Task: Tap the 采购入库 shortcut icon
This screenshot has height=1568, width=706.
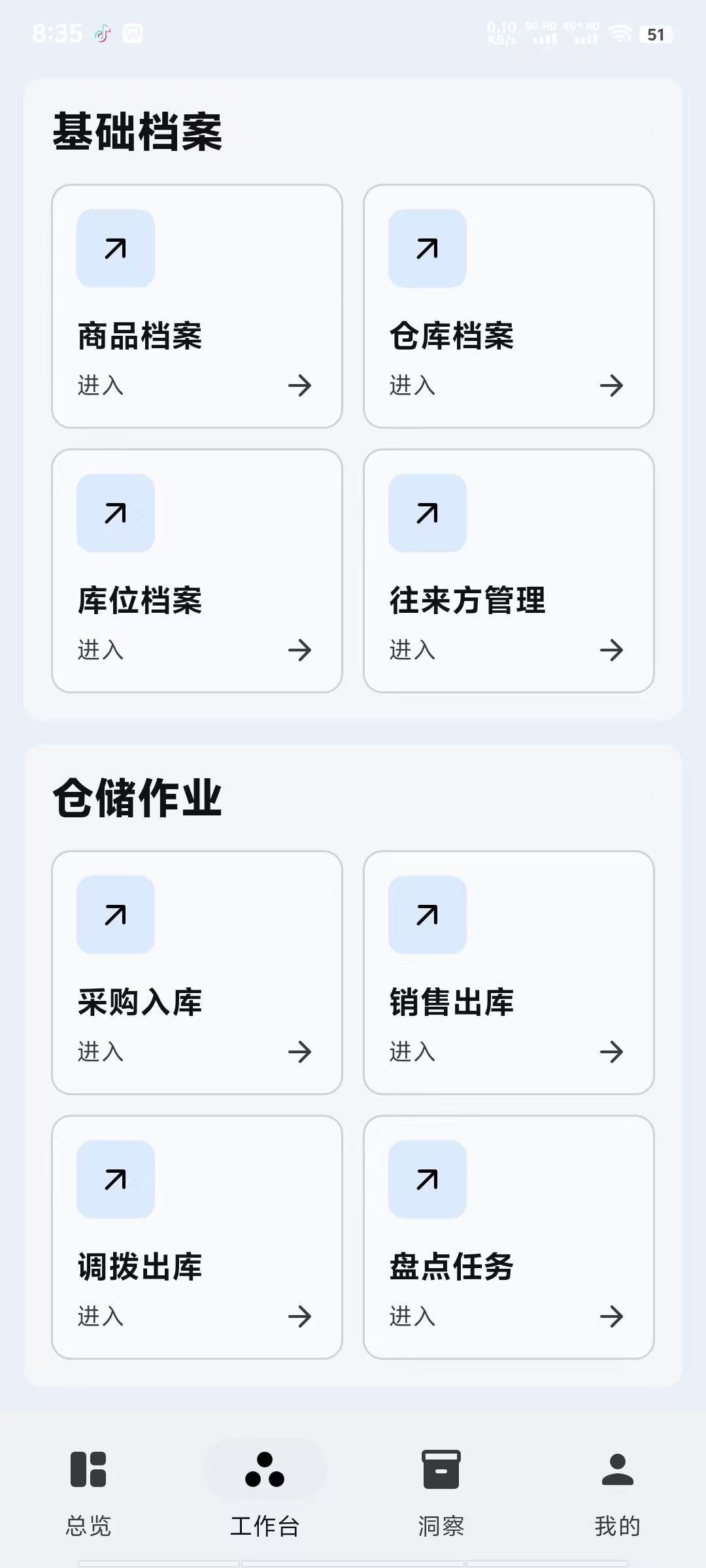Action: click(115, 915)
